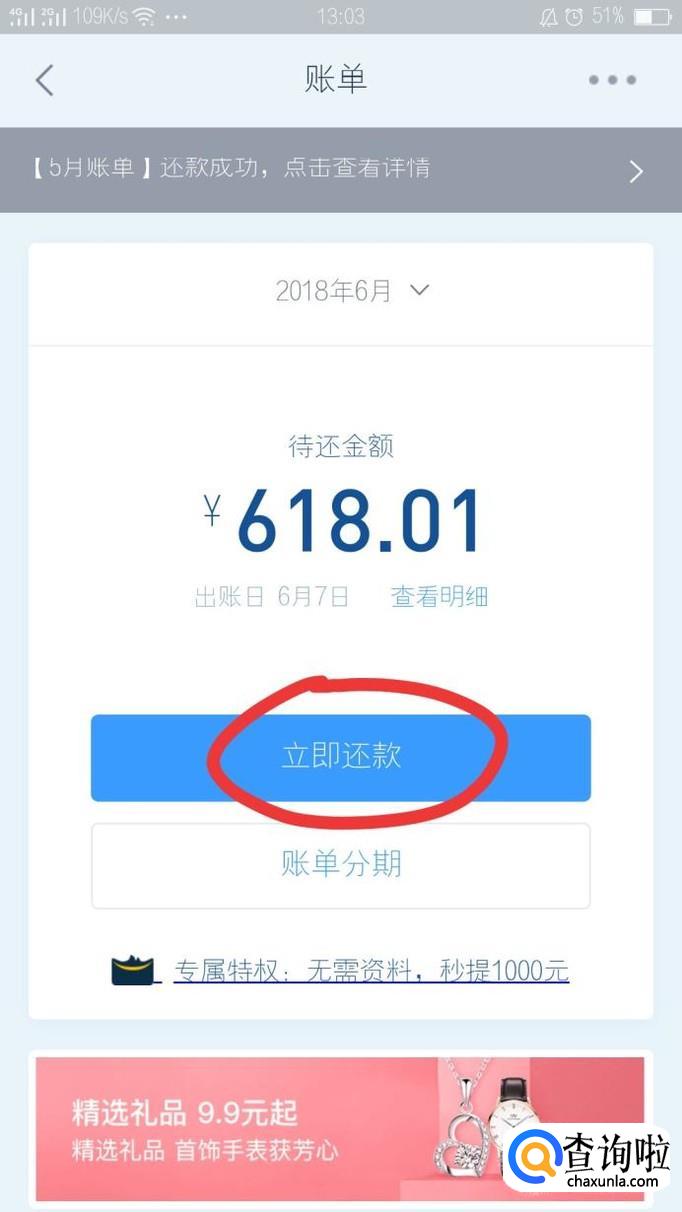Viewport: 682px width, 1212px height.
Task: Expand the 2018年6月 month selector
Action: (x=351, y=291)
